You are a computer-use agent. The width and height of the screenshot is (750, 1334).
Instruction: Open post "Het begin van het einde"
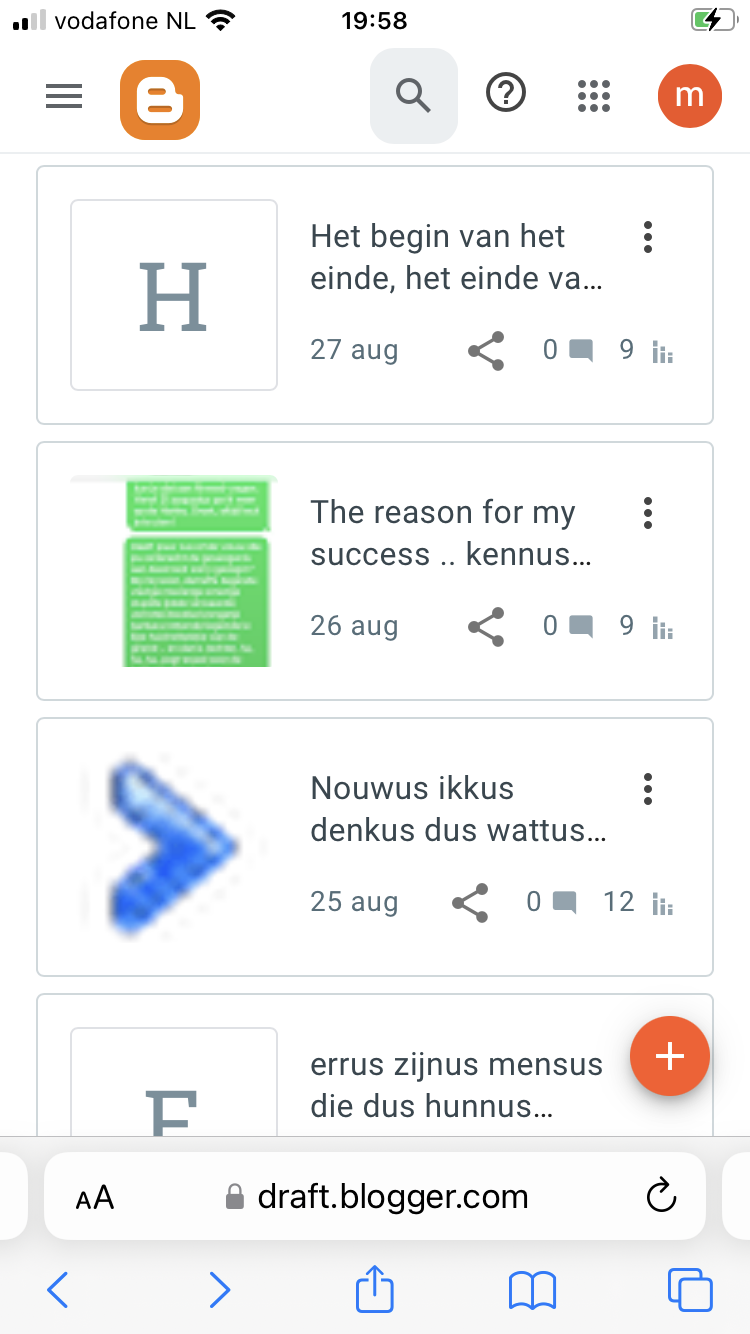coord(455,257)
